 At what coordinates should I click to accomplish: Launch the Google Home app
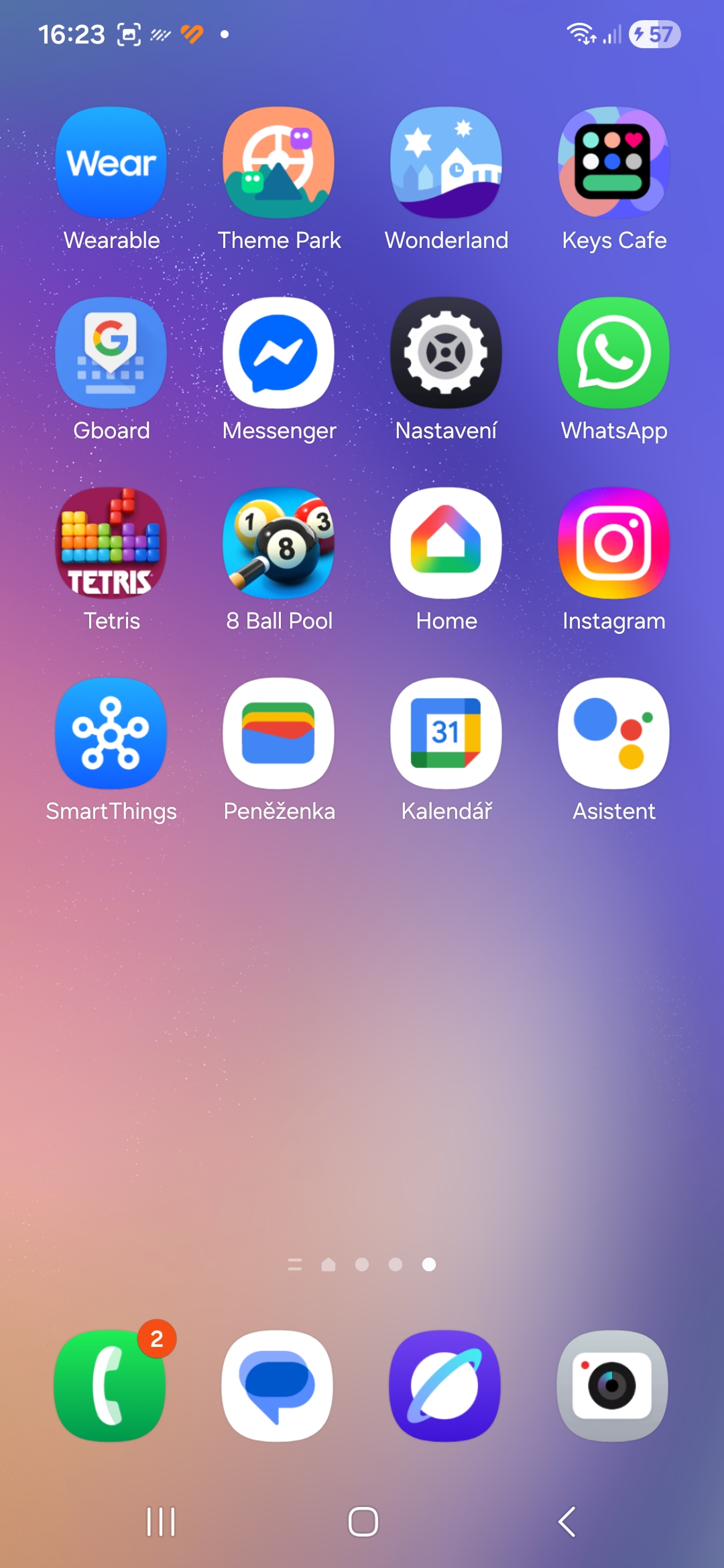(446, 543)
